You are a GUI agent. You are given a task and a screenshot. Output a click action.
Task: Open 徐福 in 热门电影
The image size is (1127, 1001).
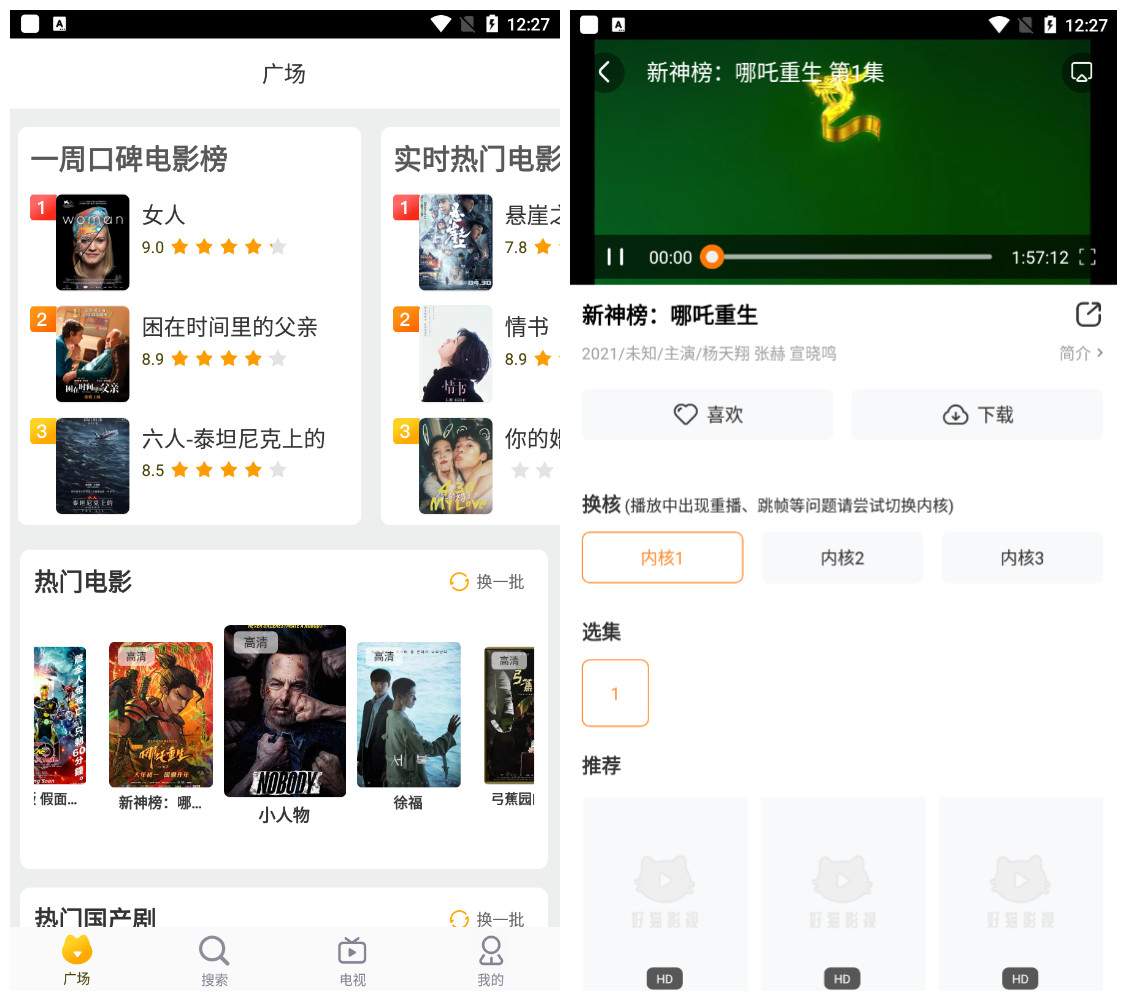[x=408, y=715]
